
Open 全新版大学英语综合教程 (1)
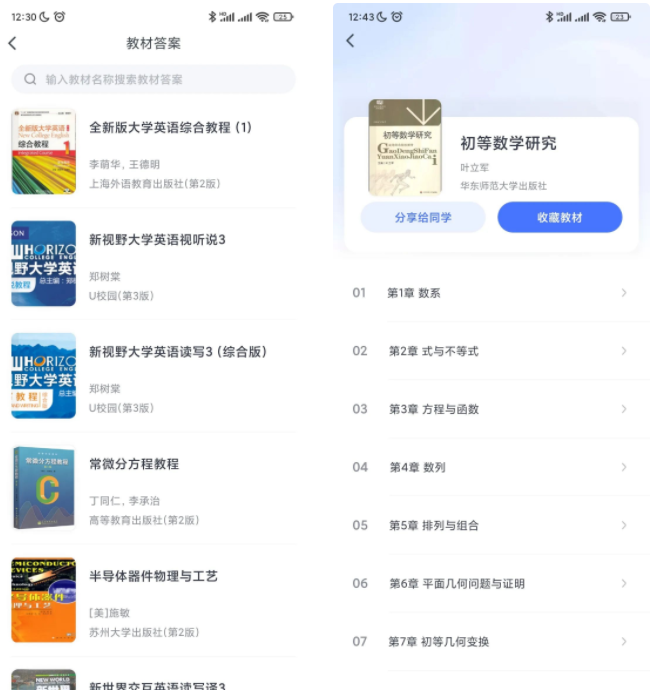pyautogui.click(x=170, y=128)
